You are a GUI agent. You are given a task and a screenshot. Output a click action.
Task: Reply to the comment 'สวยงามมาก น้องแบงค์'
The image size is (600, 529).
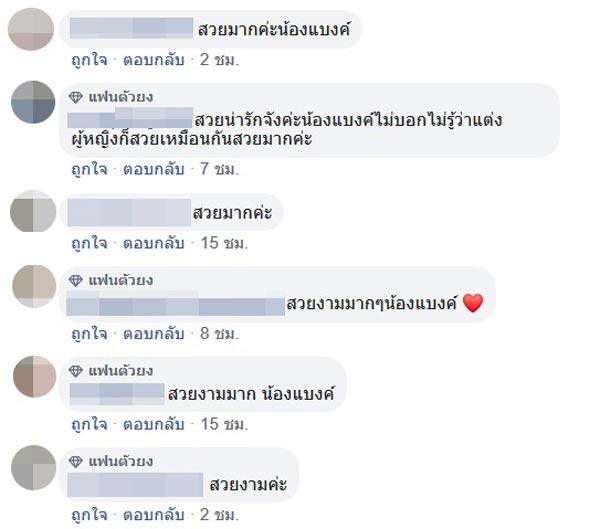tap(155, 424)
